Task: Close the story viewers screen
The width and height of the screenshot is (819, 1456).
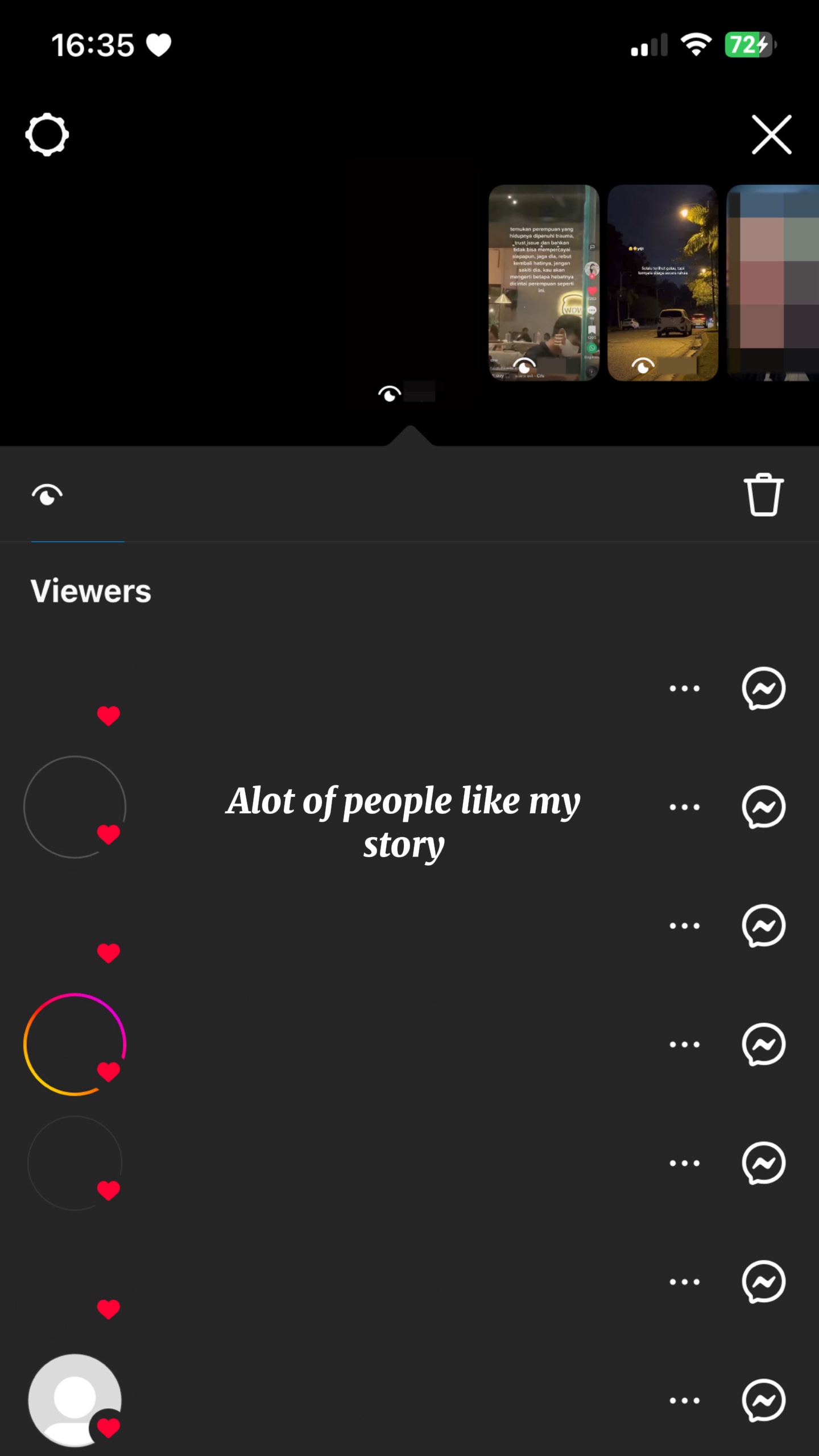Action: click(771, 135)
